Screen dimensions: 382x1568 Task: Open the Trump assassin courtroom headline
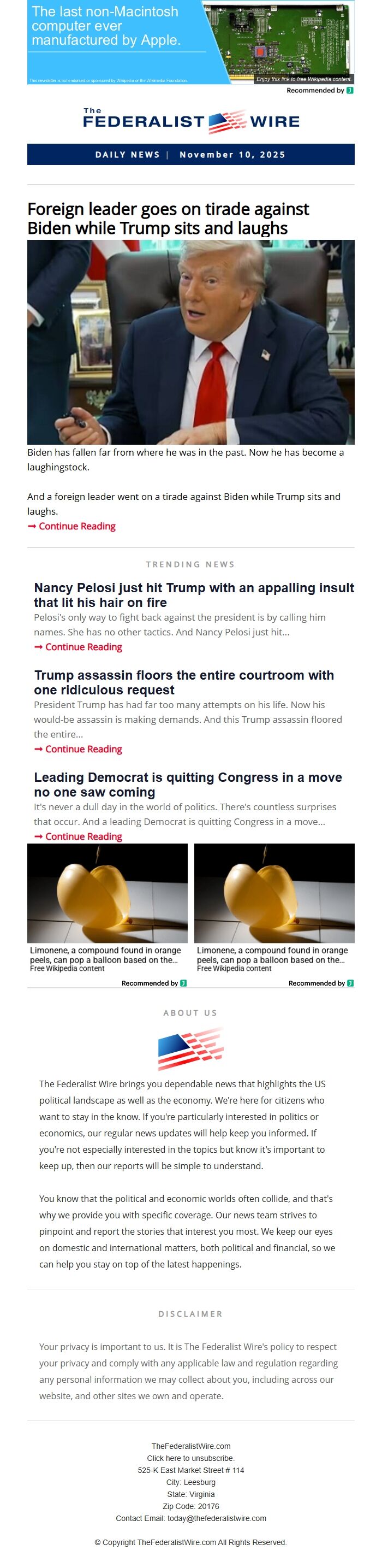tap(184, 682)
